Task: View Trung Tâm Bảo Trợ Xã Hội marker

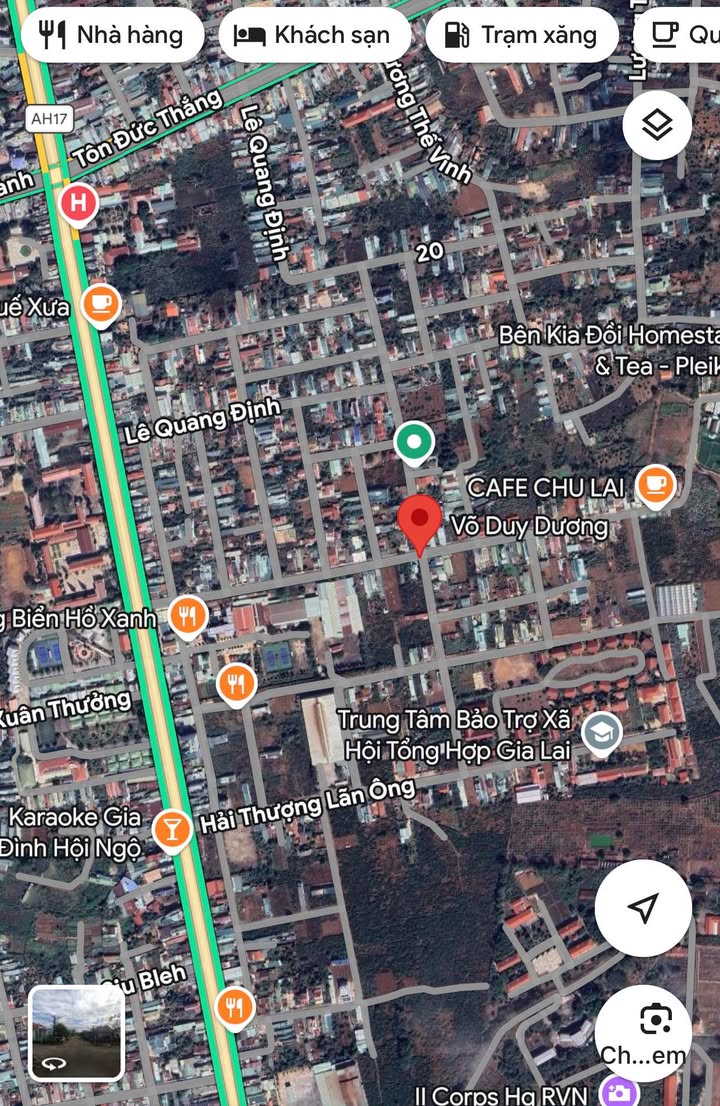Action: tap(601, 733)
